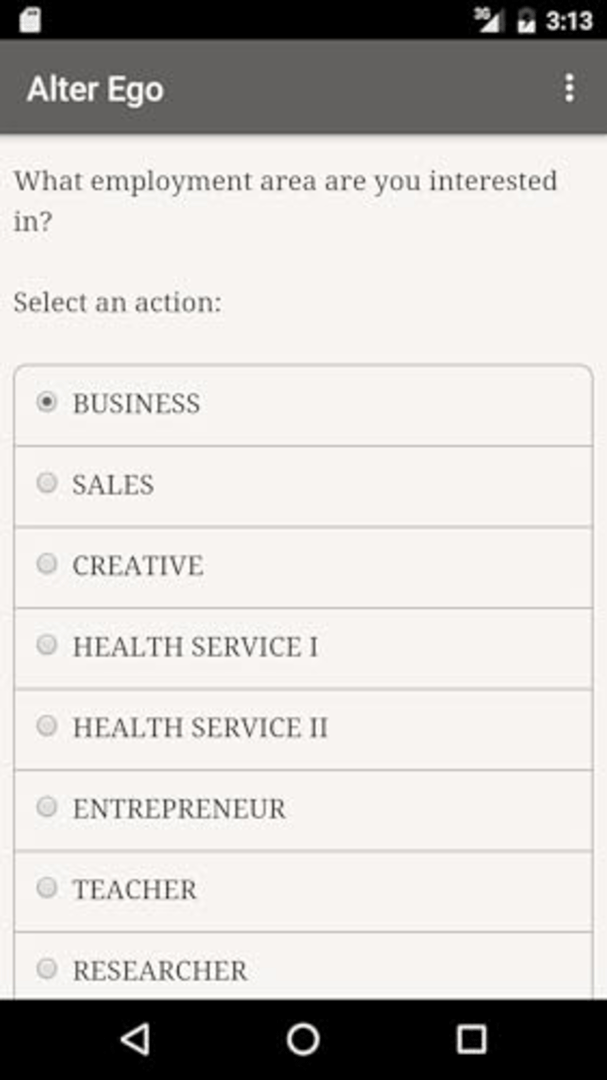Select ENTREPRENEUR from the list
607x1080 pixels.
(x=47, y=808)
